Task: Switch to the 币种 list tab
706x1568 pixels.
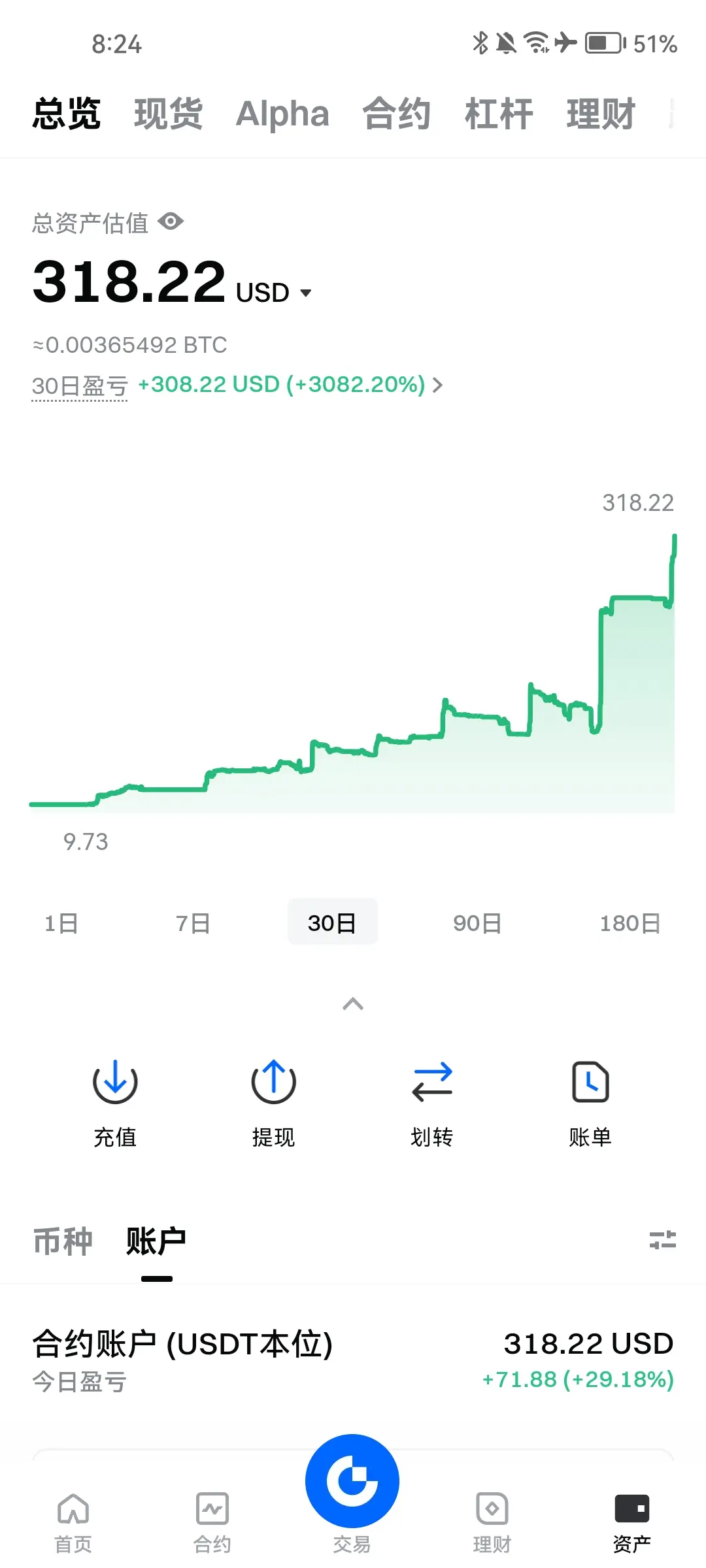Action: (x=63, y=1241)
